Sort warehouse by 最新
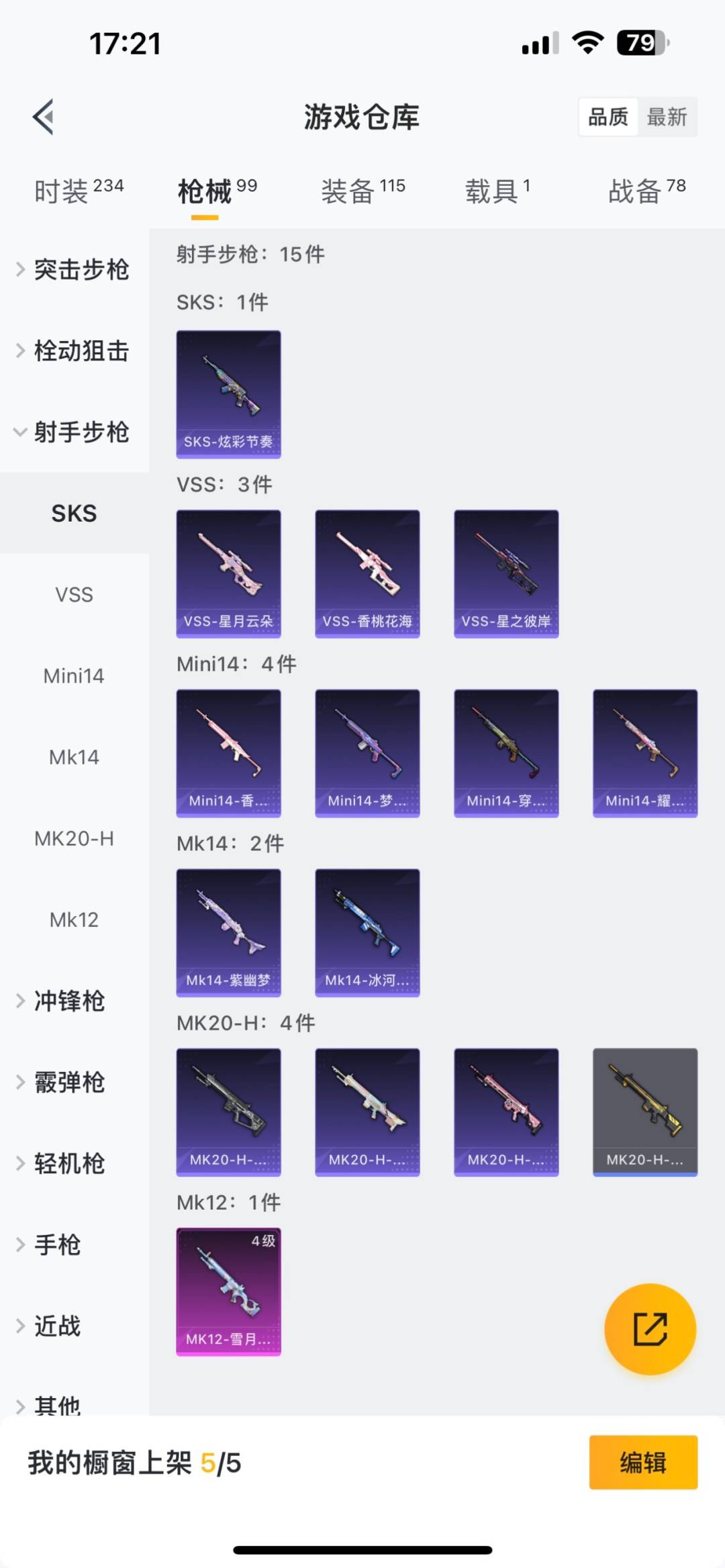The height and width of the screenshot is (1568, 725). [x=666, y=117]
